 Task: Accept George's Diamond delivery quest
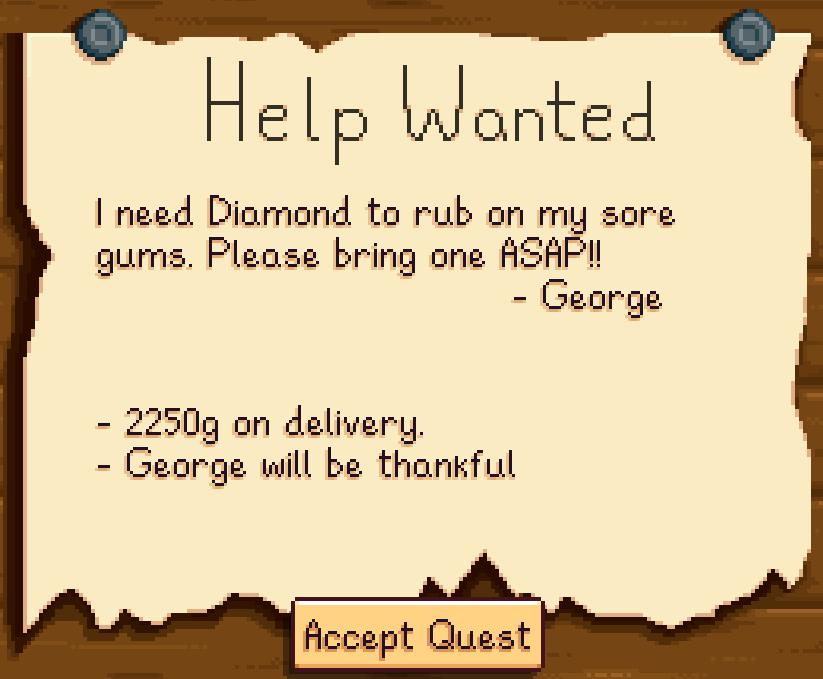point(417,636)
